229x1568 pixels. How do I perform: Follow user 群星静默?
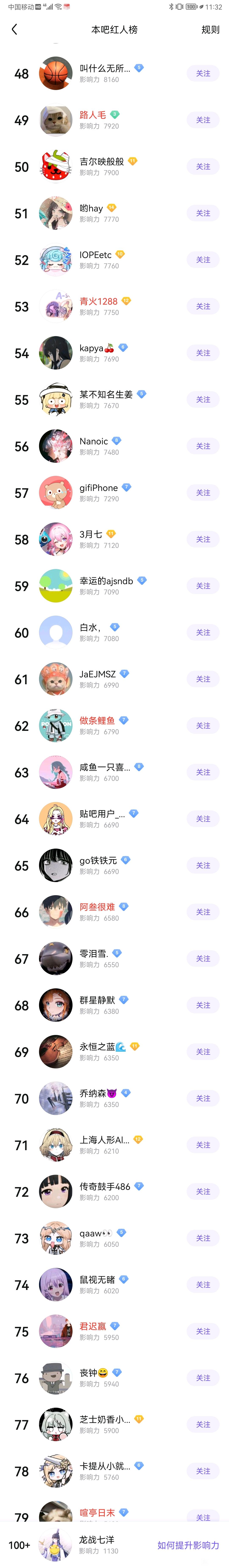(x=203, y=1005)
